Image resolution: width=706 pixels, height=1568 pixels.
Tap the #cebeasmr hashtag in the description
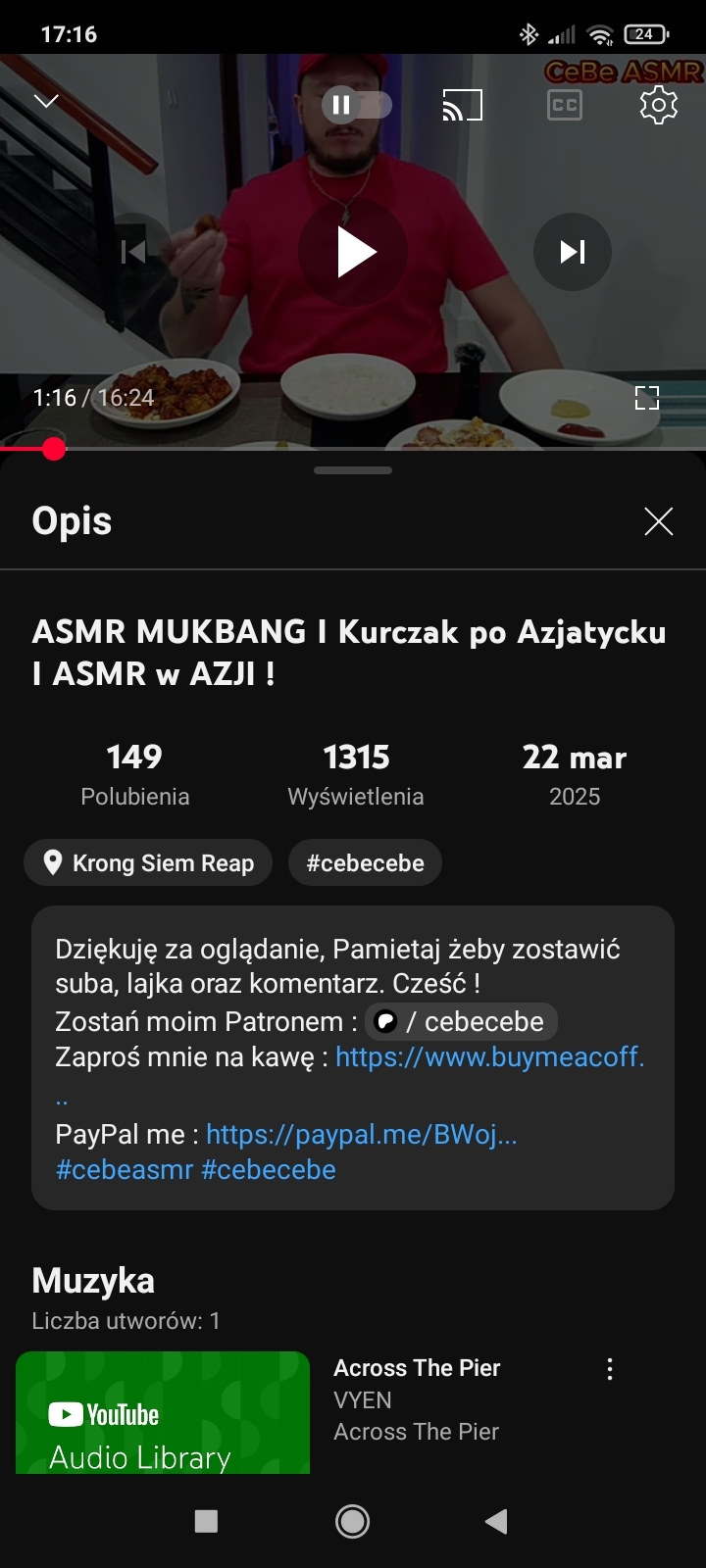125,1169
